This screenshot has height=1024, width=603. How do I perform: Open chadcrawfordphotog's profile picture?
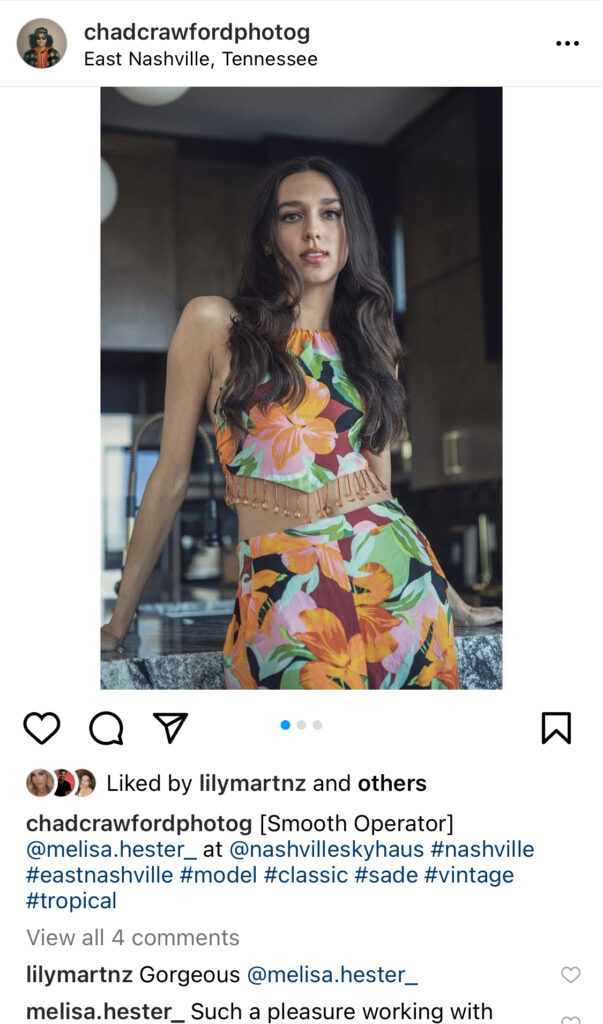click(x=42, y=44)
